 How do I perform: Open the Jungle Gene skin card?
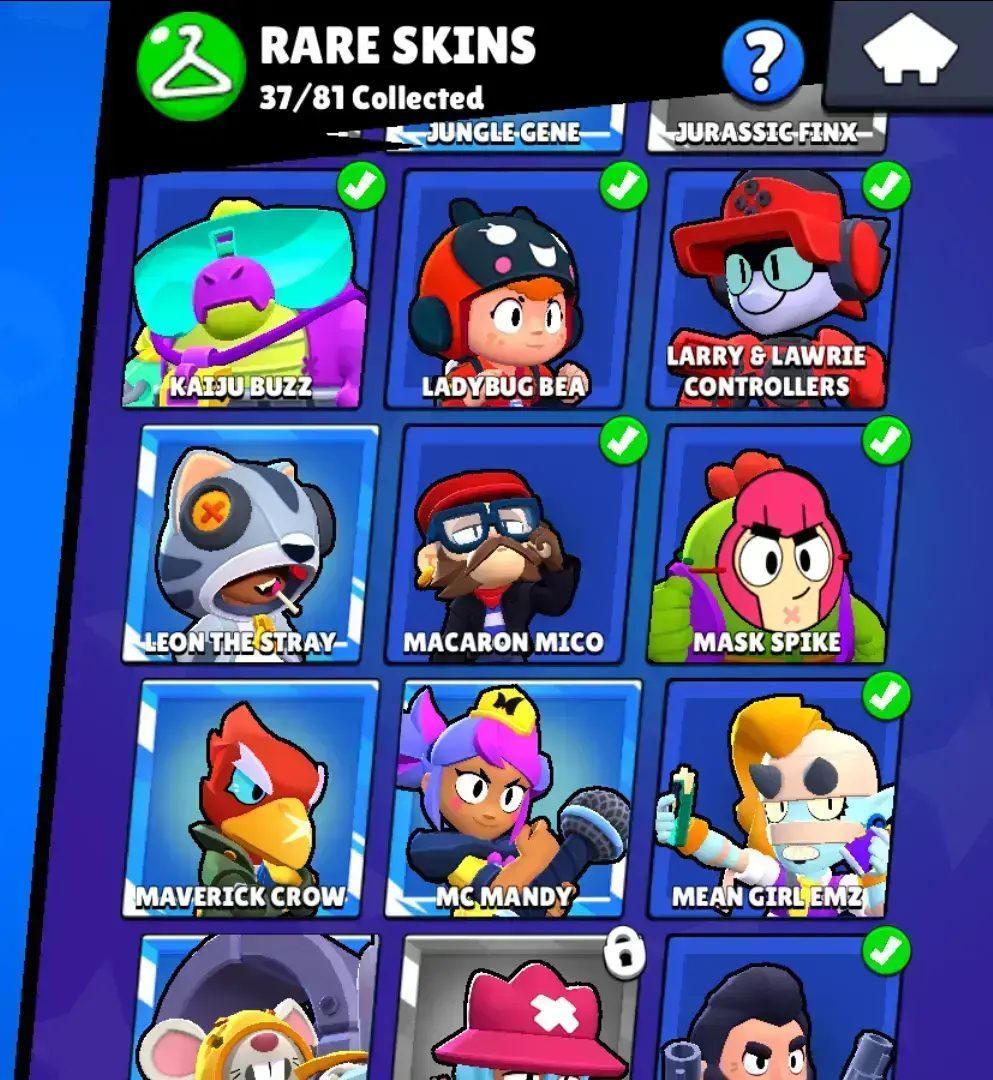point(505,134)
